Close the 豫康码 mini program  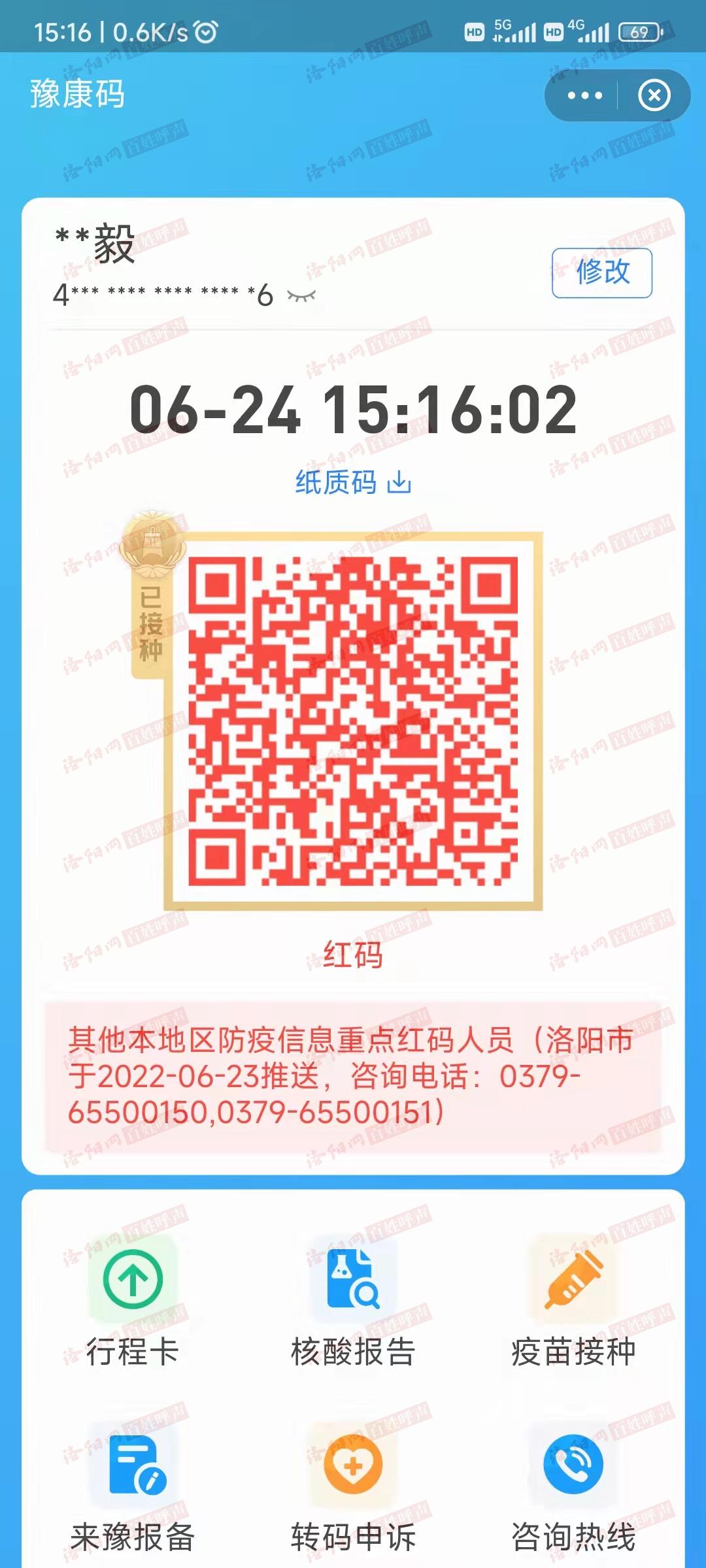click(654, 96)
